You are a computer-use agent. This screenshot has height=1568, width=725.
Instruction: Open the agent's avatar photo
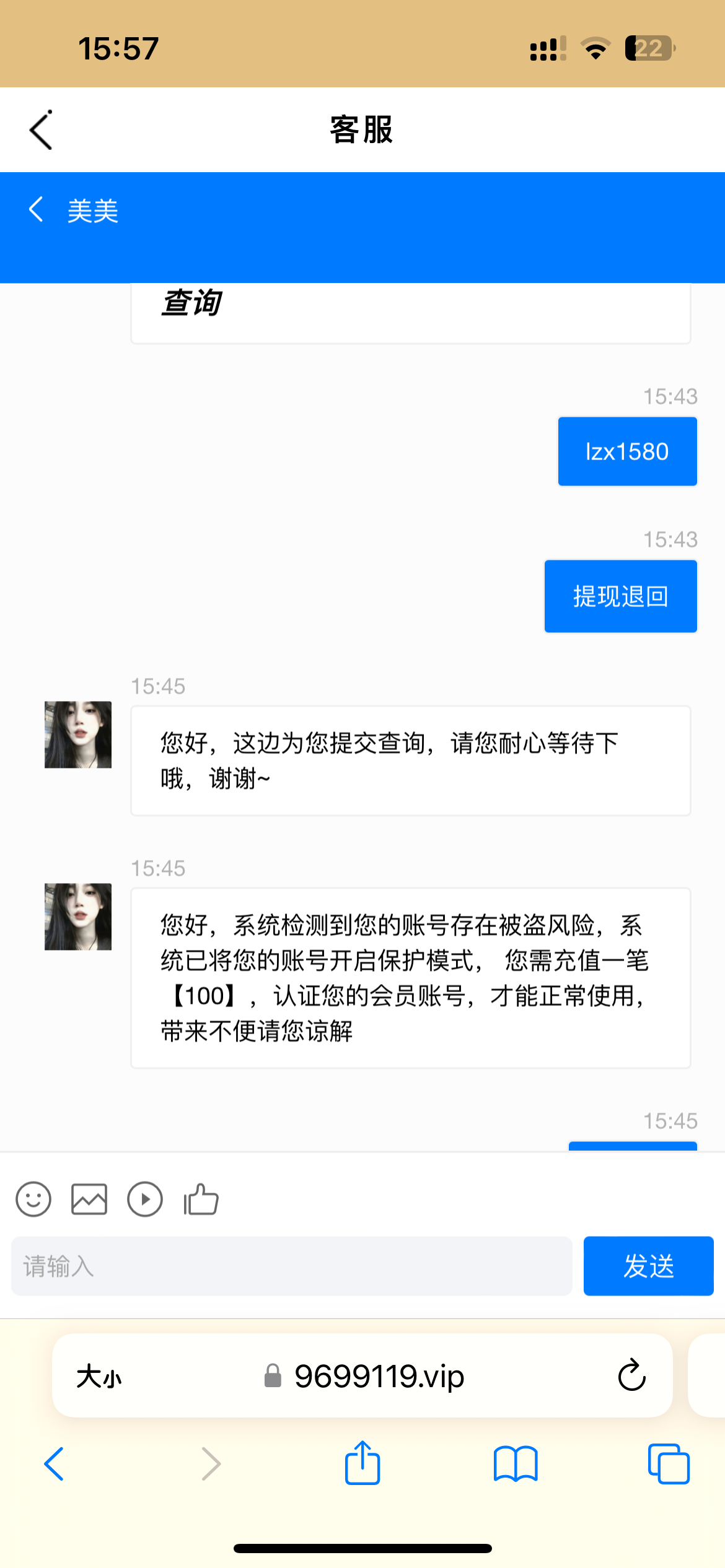(77, 733)
